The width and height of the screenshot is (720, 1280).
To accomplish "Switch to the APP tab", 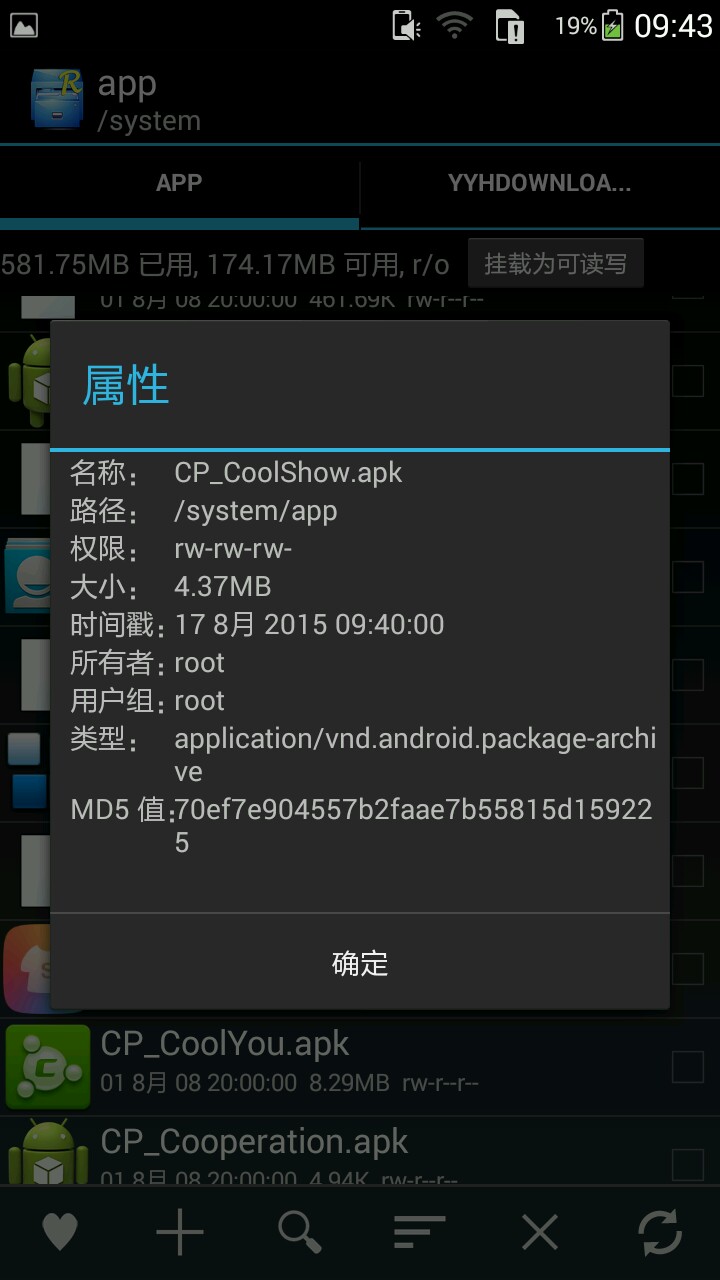I will [179, 184].
